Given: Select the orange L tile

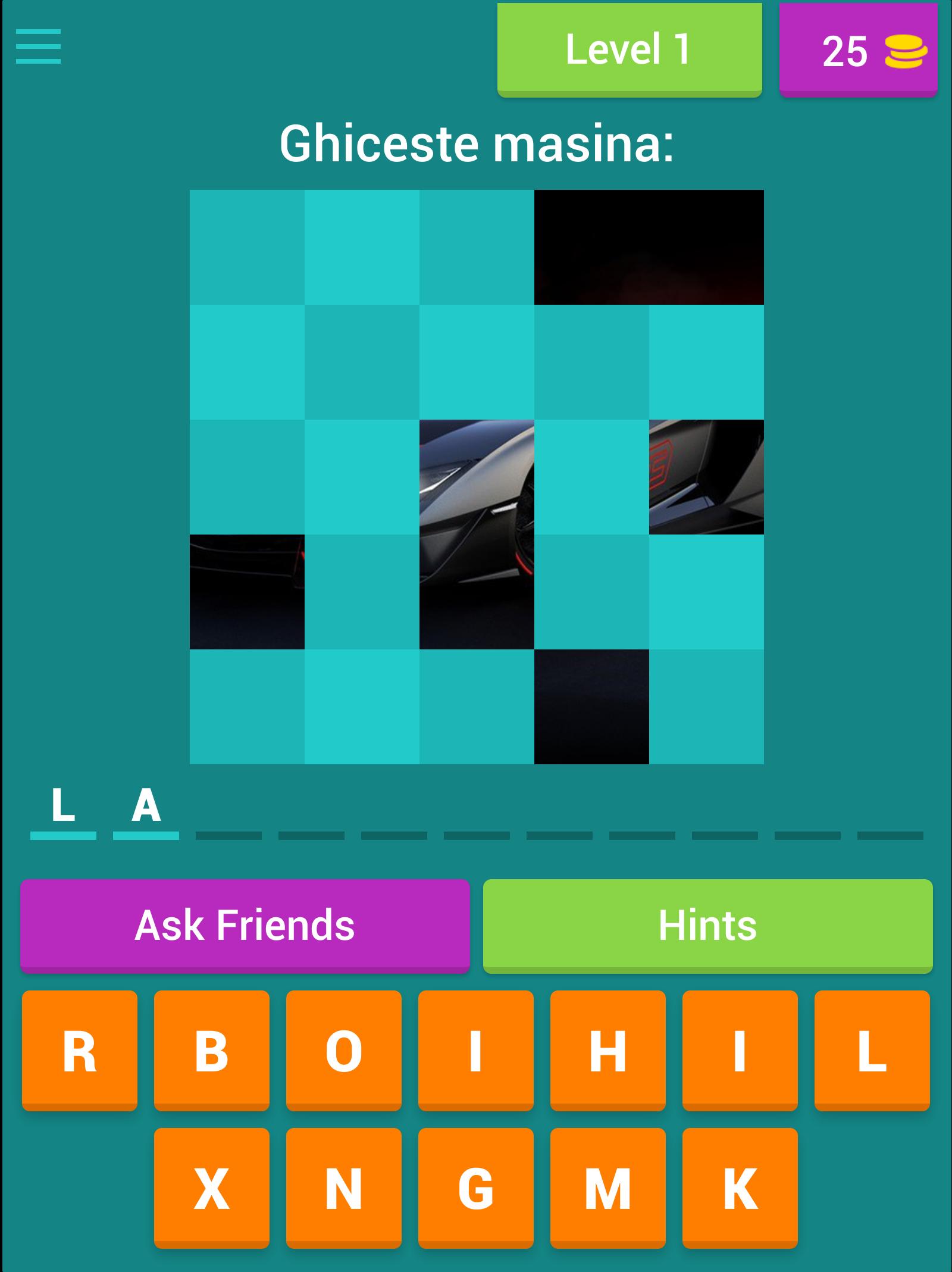Looking at the screenshot, I should (872, 1050).
